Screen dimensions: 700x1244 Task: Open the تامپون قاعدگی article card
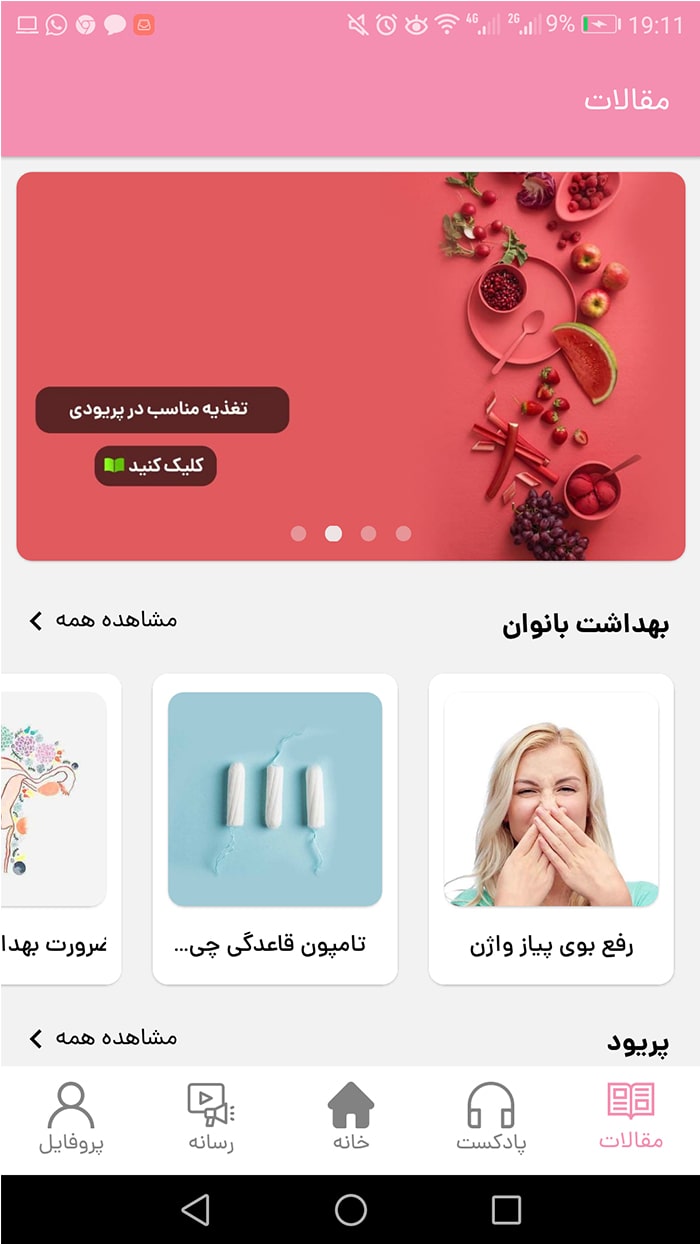275,829
